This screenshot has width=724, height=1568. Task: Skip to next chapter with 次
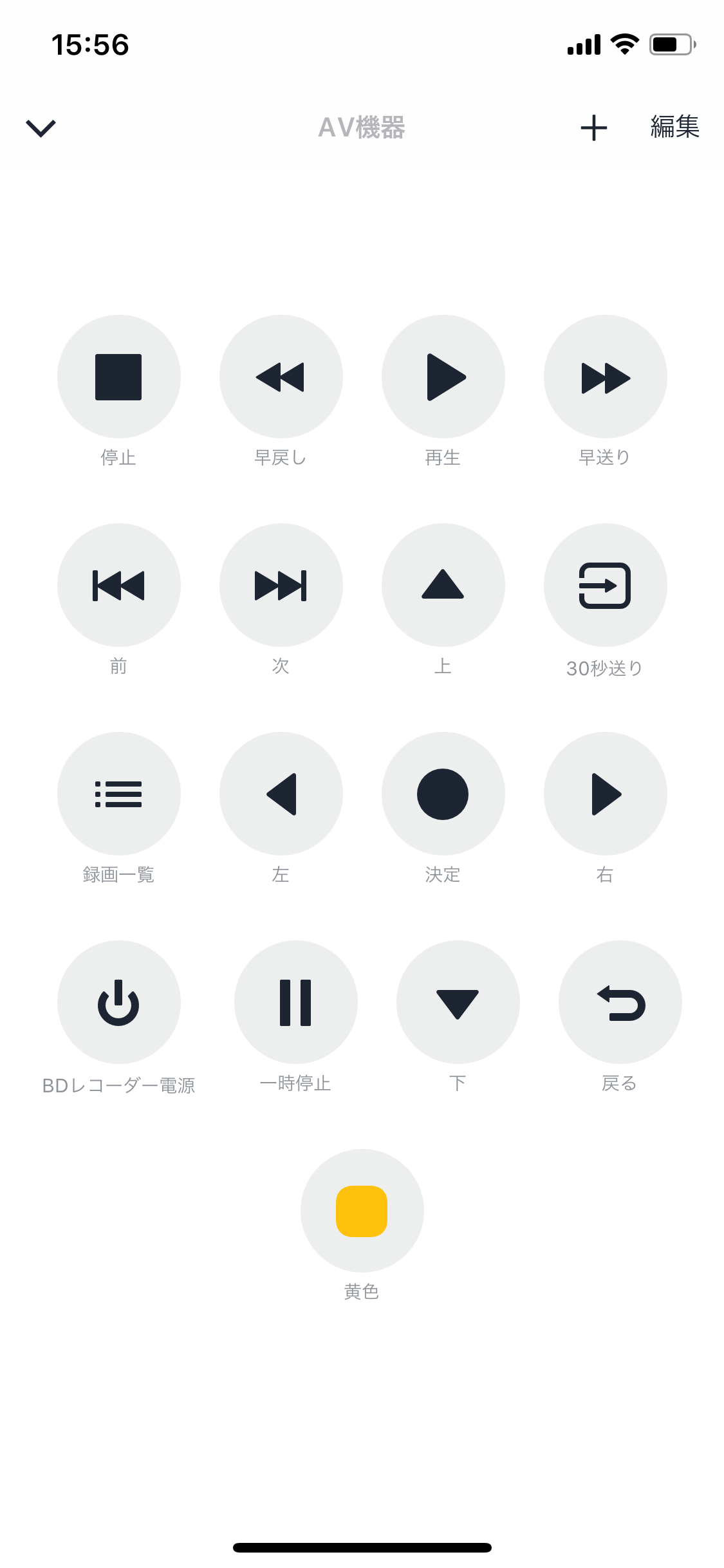[281, 585]
